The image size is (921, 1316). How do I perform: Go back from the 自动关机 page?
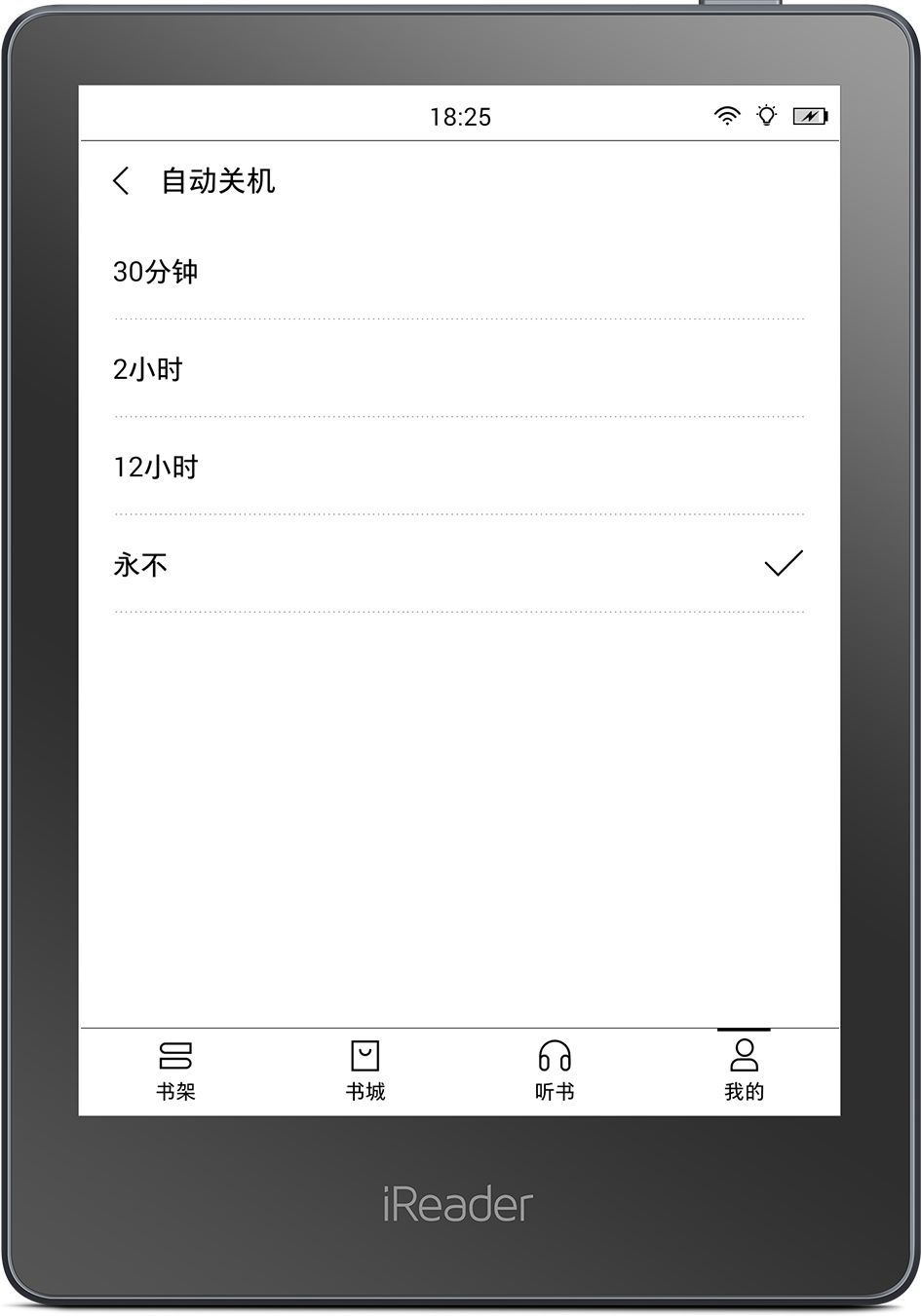(x=121, y=181)
